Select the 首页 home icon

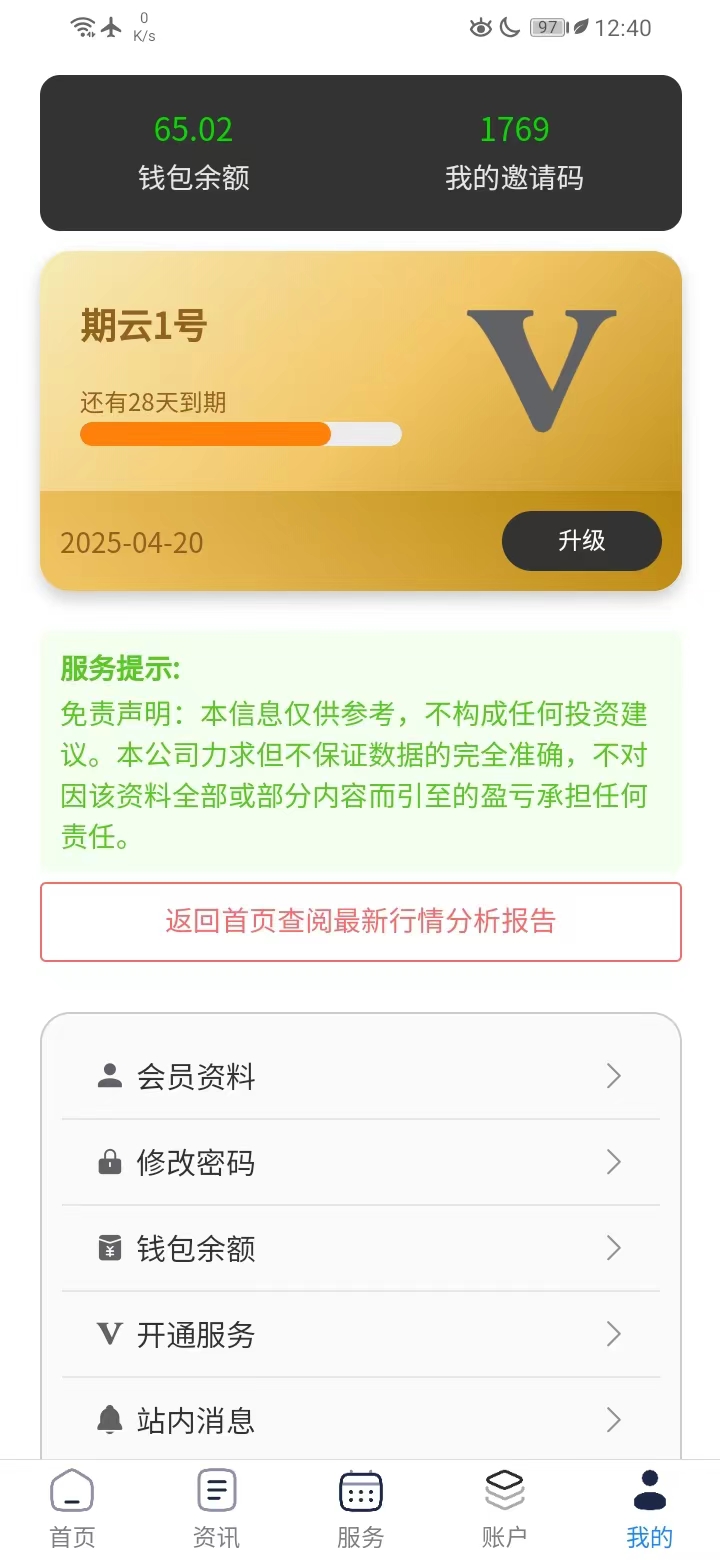click(71, 1491)
